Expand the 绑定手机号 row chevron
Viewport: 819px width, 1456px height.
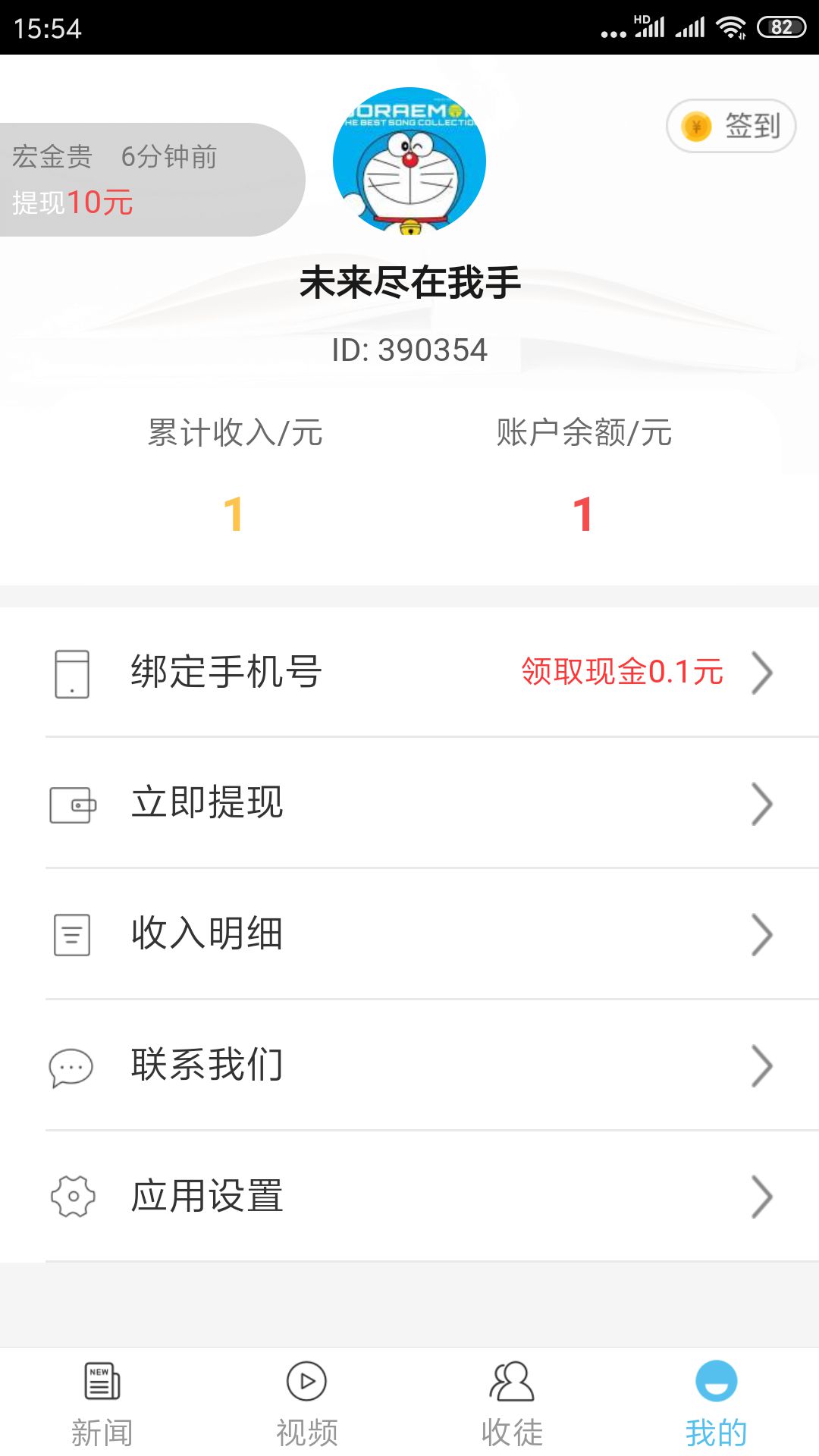[761, 673]
